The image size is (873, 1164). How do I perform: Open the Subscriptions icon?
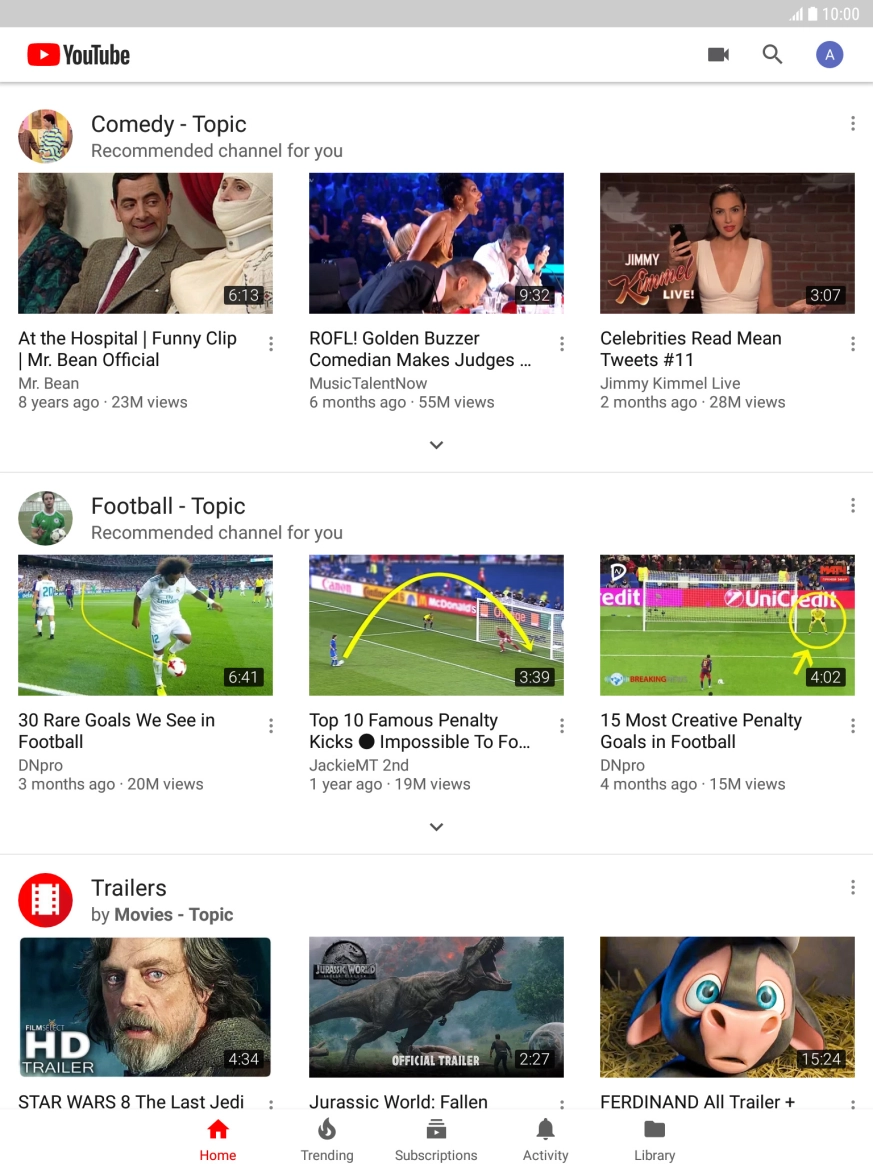[x=436, y=1128]
